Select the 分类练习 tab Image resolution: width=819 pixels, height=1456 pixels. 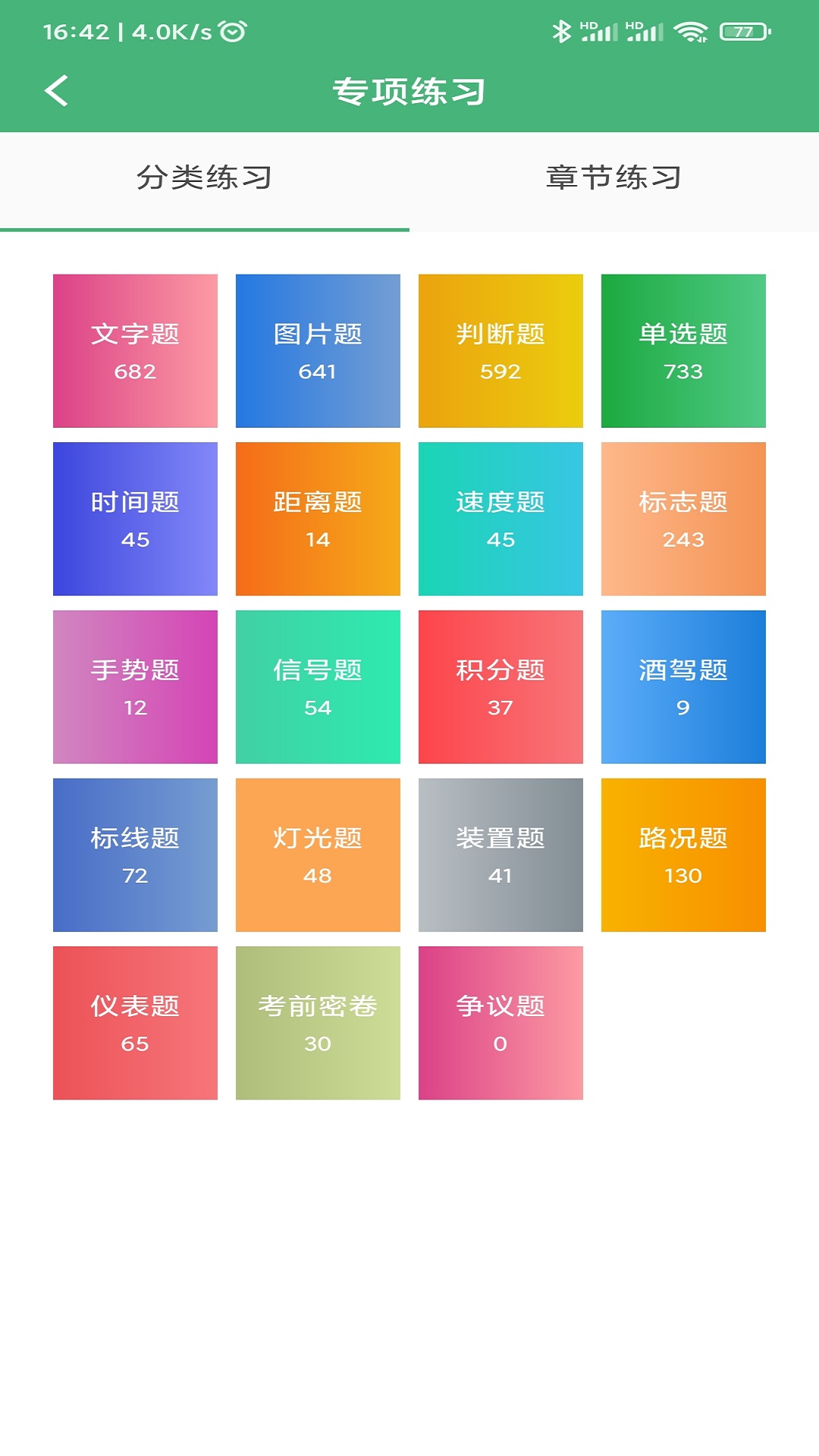tap(205, 179)
